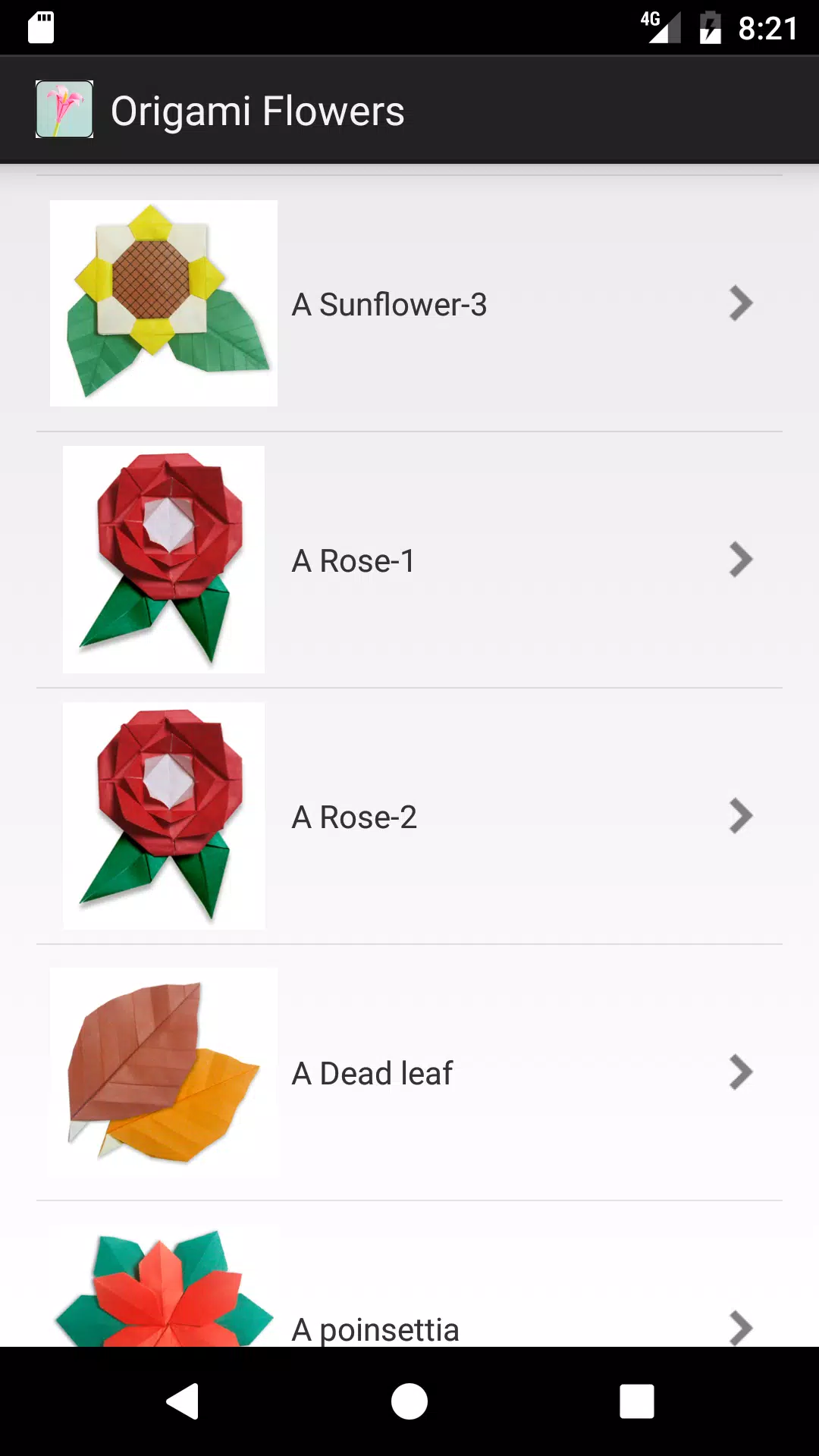
Task: Click the A Rose-2 flower thumbnail
Action: pyautogui.click(x=163, y=816)
